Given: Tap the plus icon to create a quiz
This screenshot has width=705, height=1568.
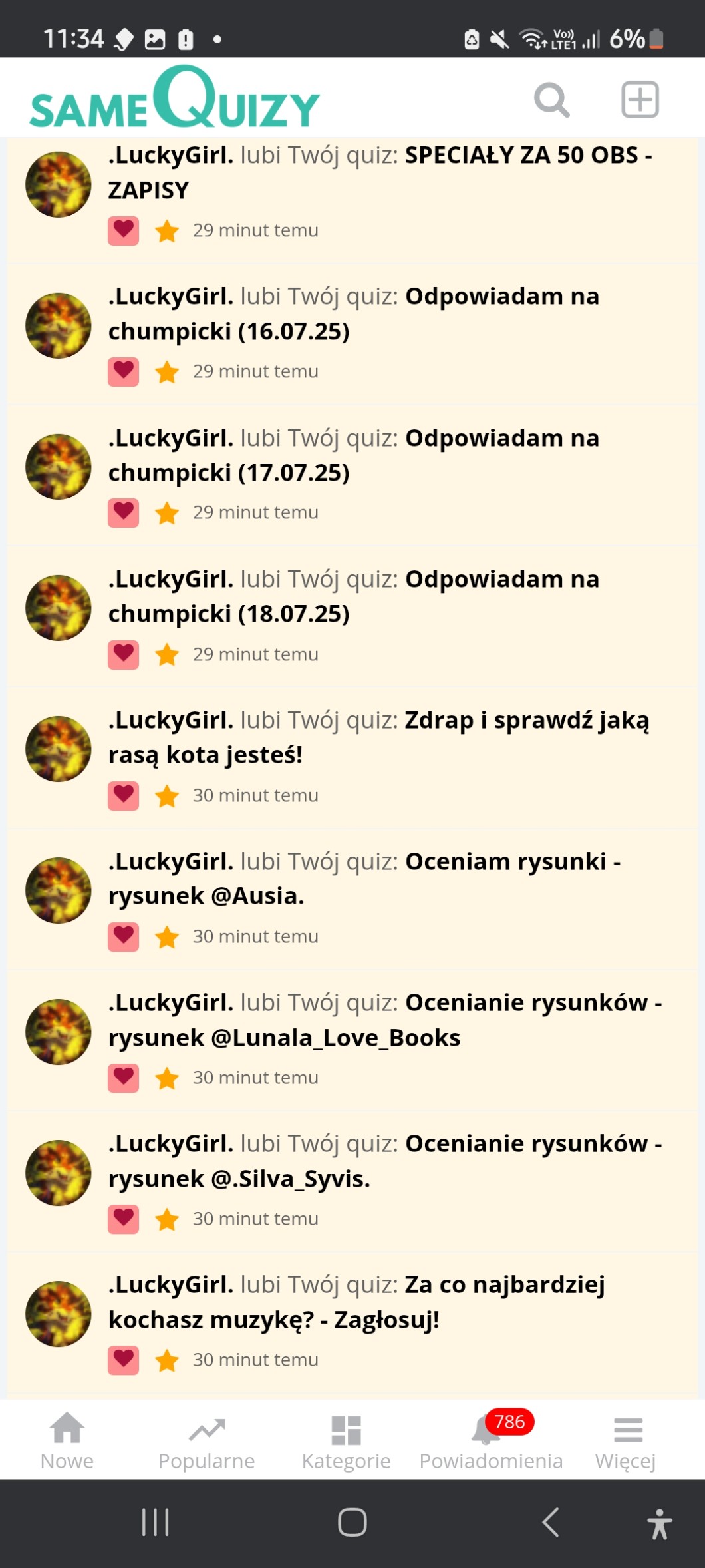Looking at the screenshot, I should pos(640,100).
